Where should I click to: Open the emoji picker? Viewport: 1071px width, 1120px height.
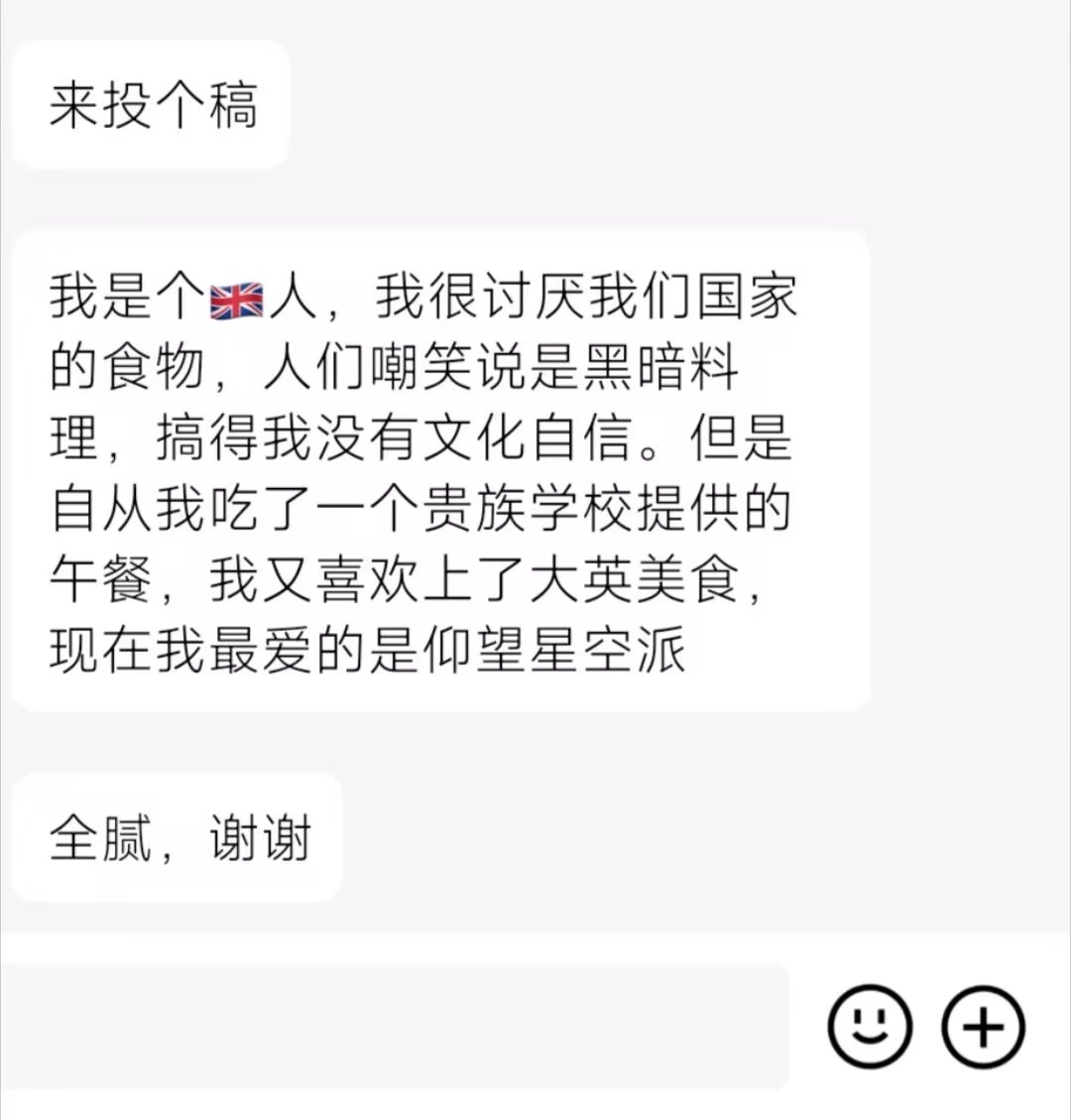click(x=869, y=1026)
